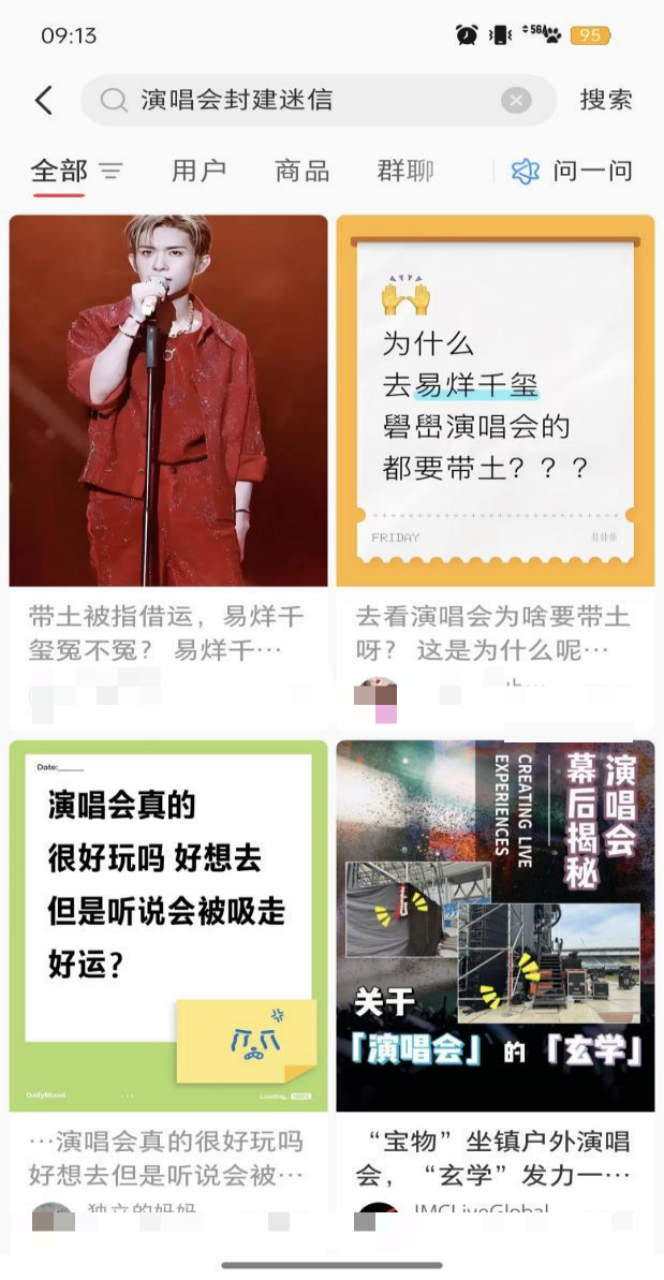Select the 全部 tab
Image resolution: width=664 pixels, height=1280 pixels.
(59, 171)
